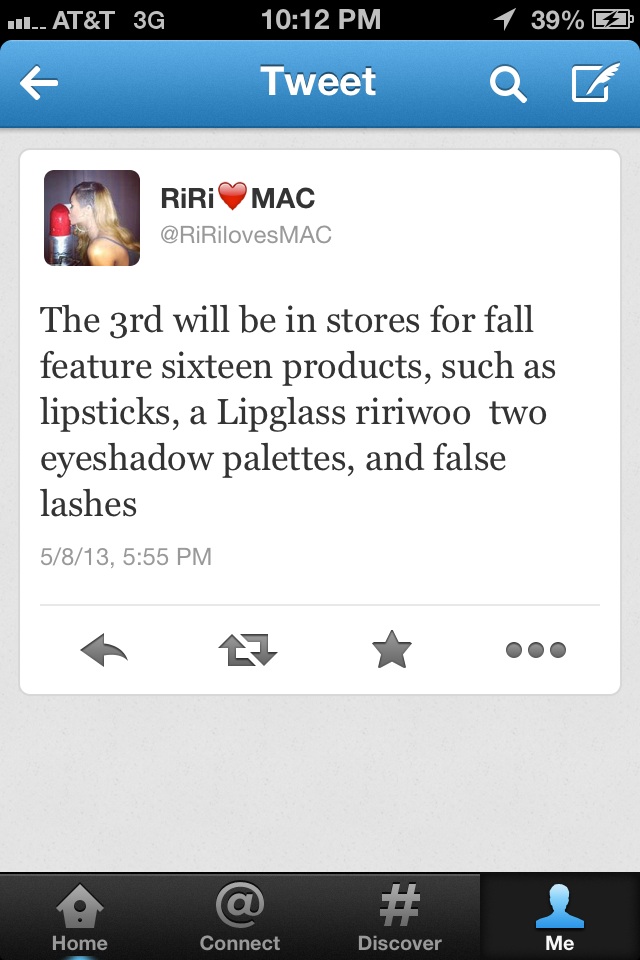Reply to this tweet
This screenshot has height=960, width=640.
click(104, 651)
